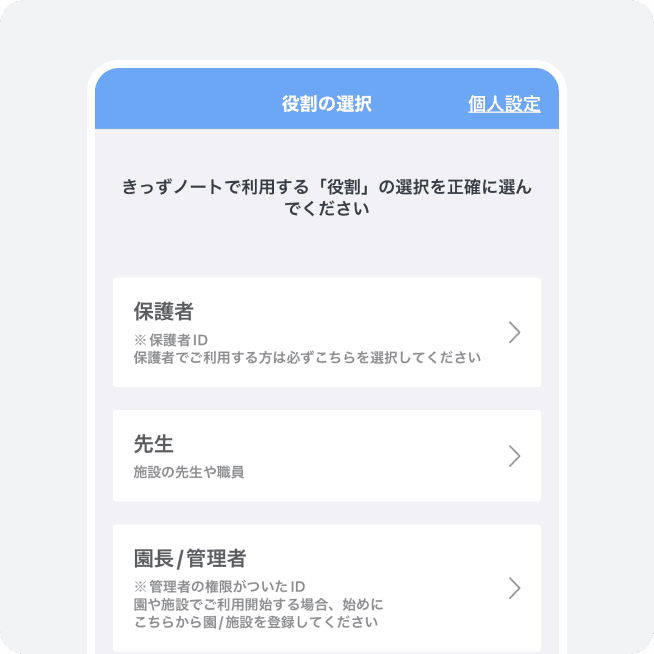Choose the 先生 role option
The height and width of the screenshot is (654, 654).
click(x=326, y=456)
